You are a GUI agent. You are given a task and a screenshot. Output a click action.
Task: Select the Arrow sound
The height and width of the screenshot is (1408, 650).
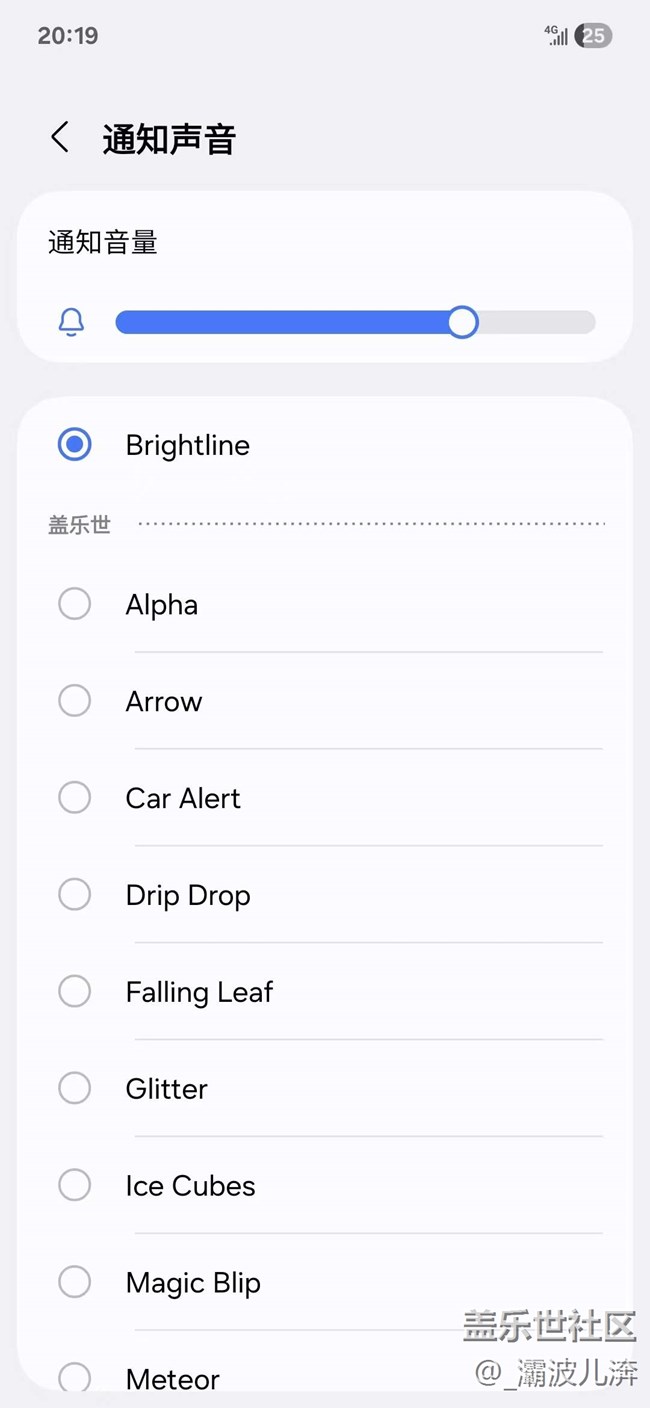(325, 701)
